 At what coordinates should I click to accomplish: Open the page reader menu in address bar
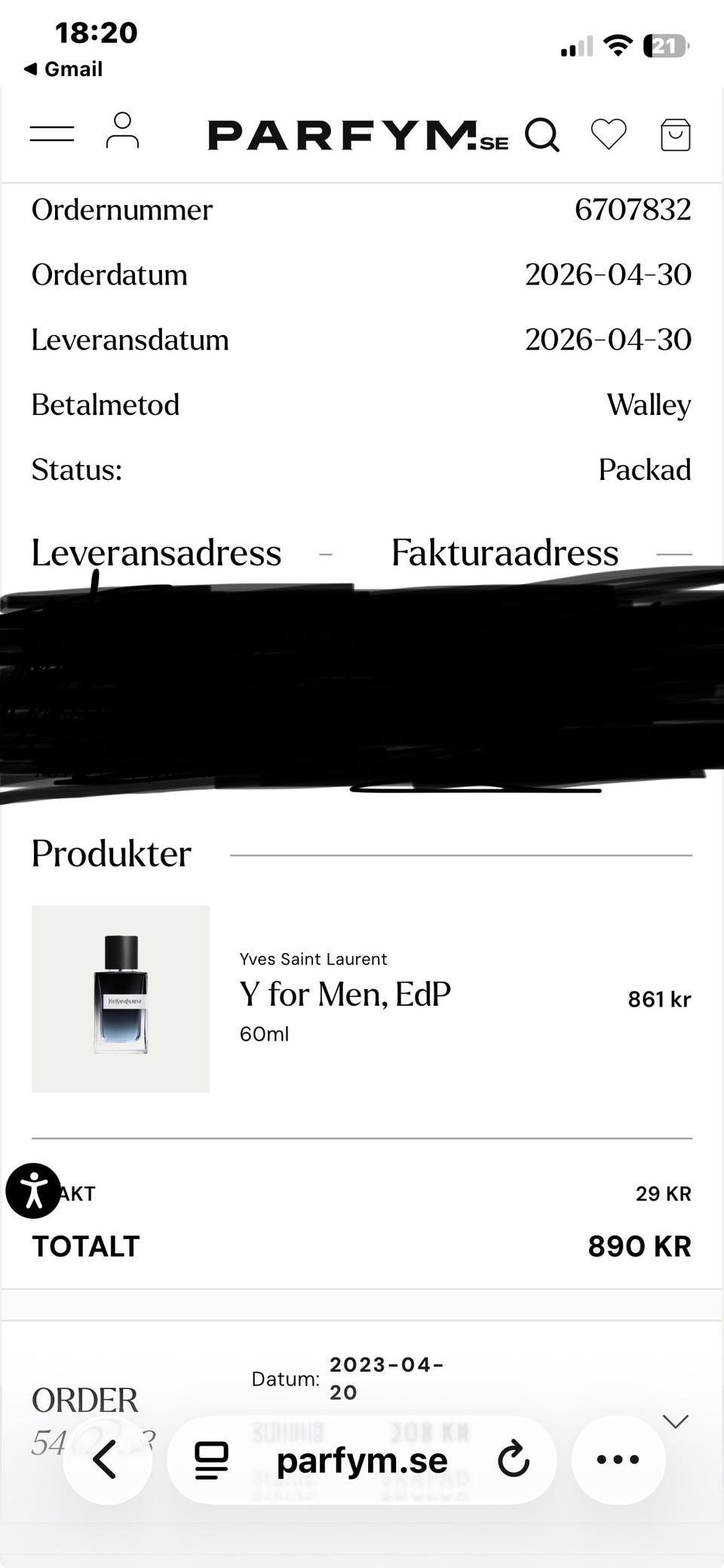[212, 1460]
